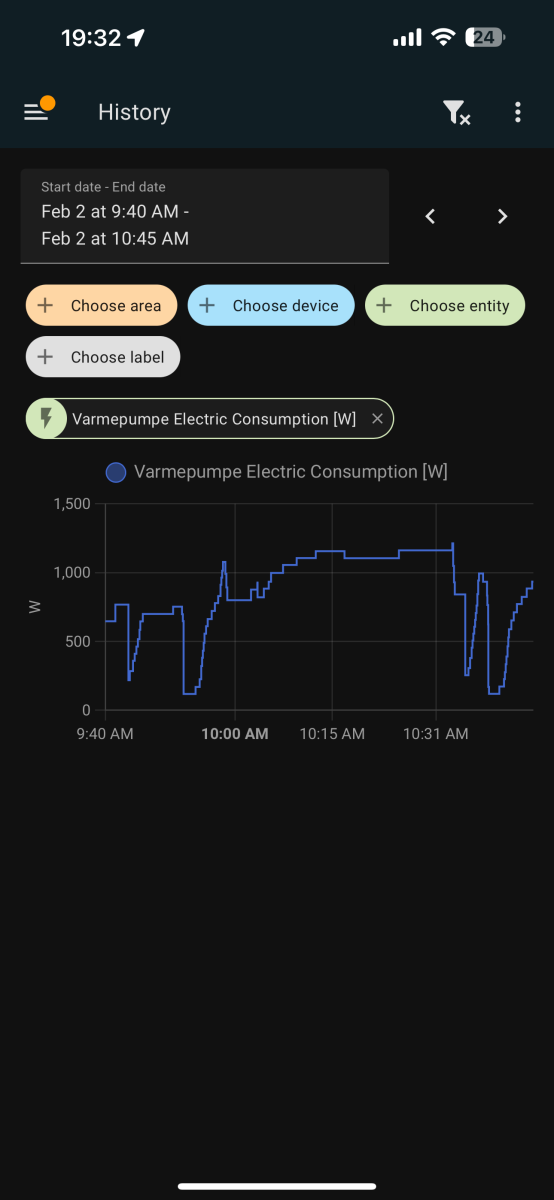The width and height of the screenshot is (554, 1200).
Task: Edit the start and end date range
Action: [x=205, y=216]
